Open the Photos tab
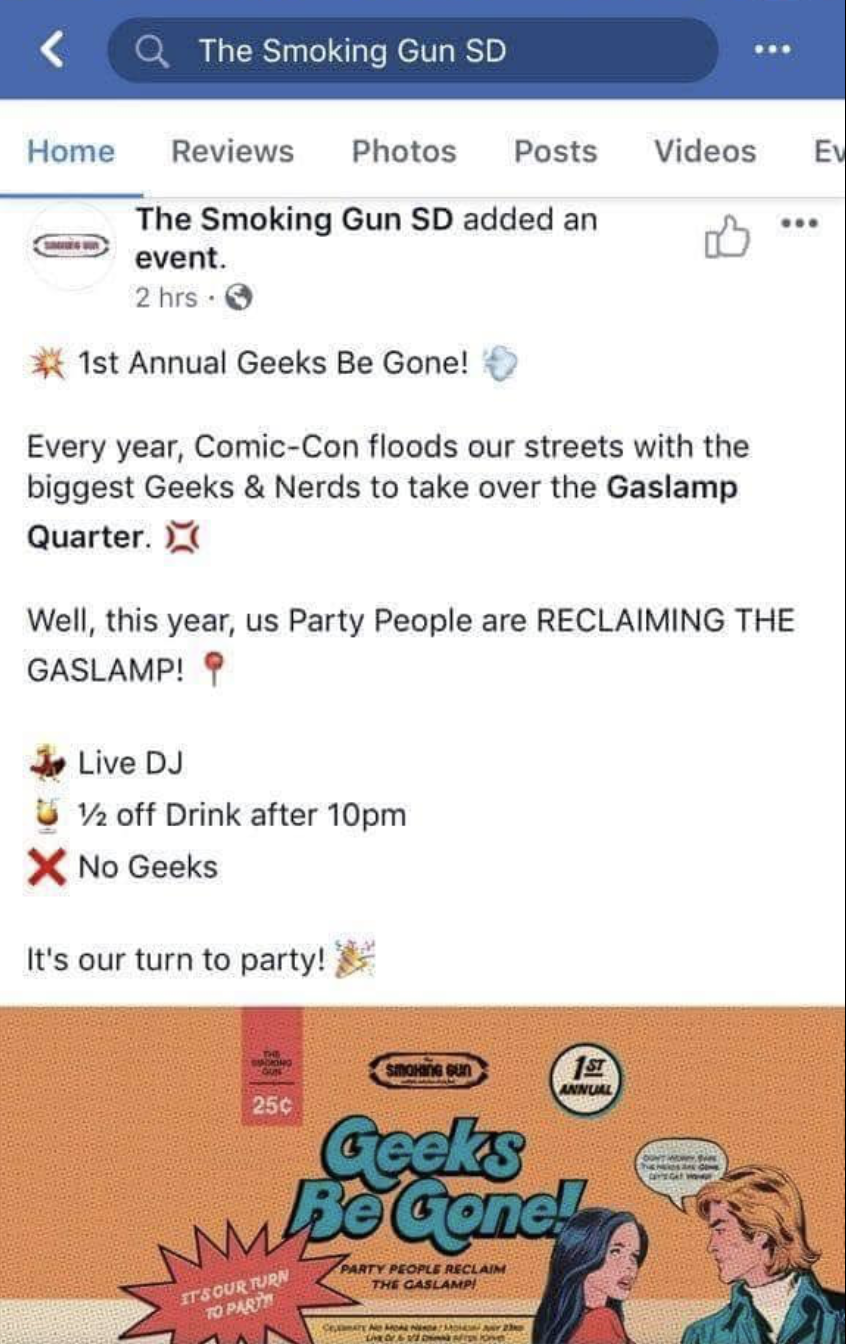The image size is (846, 1344). (403, 151)
